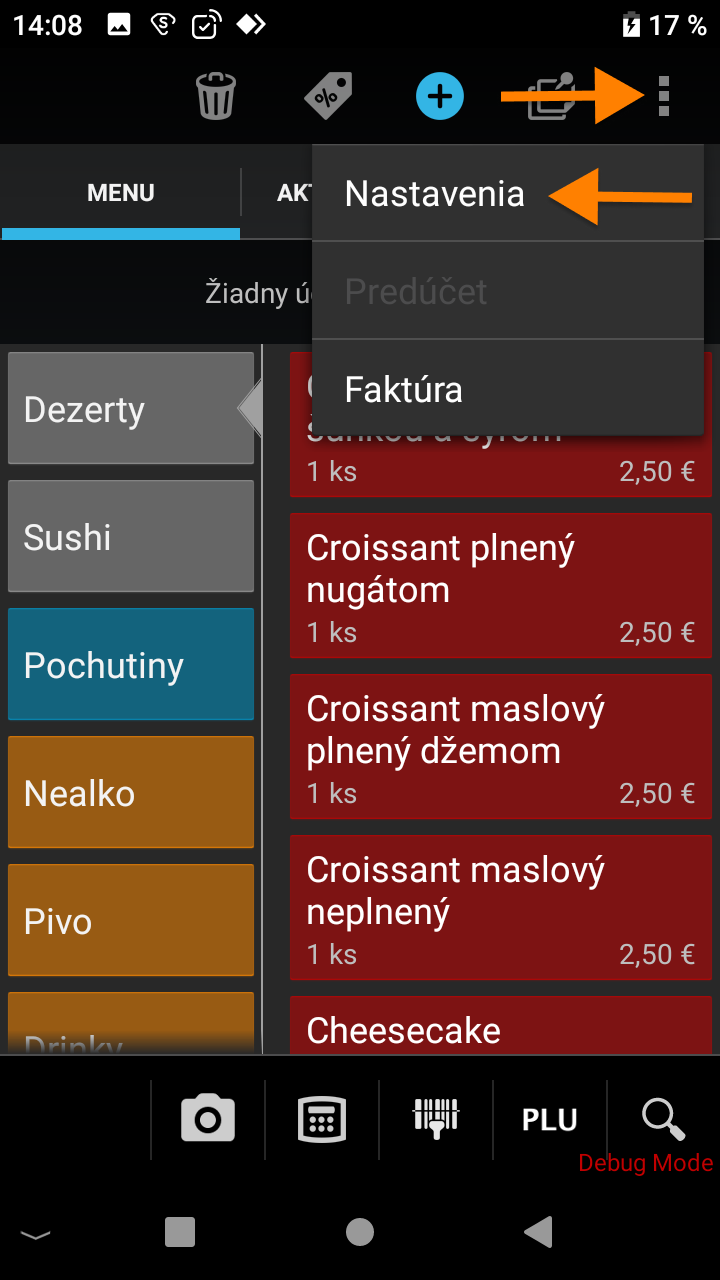
Task: Select the Sushi category
Action: click(x=130, y=537)
